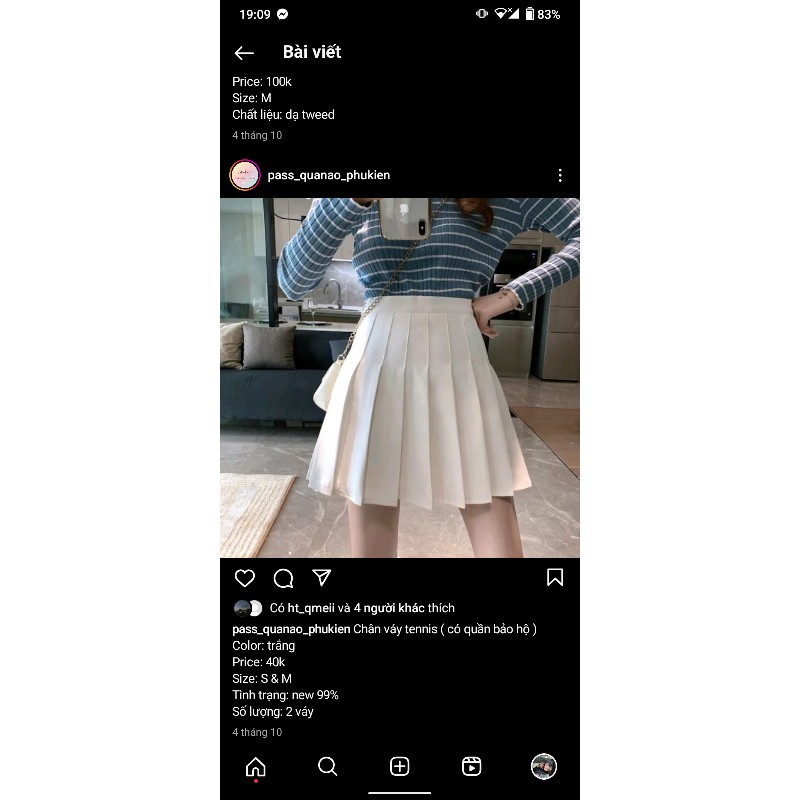The image size is (800, 800).
Task: Open my profile tab
Action: [x=543, y=767]
